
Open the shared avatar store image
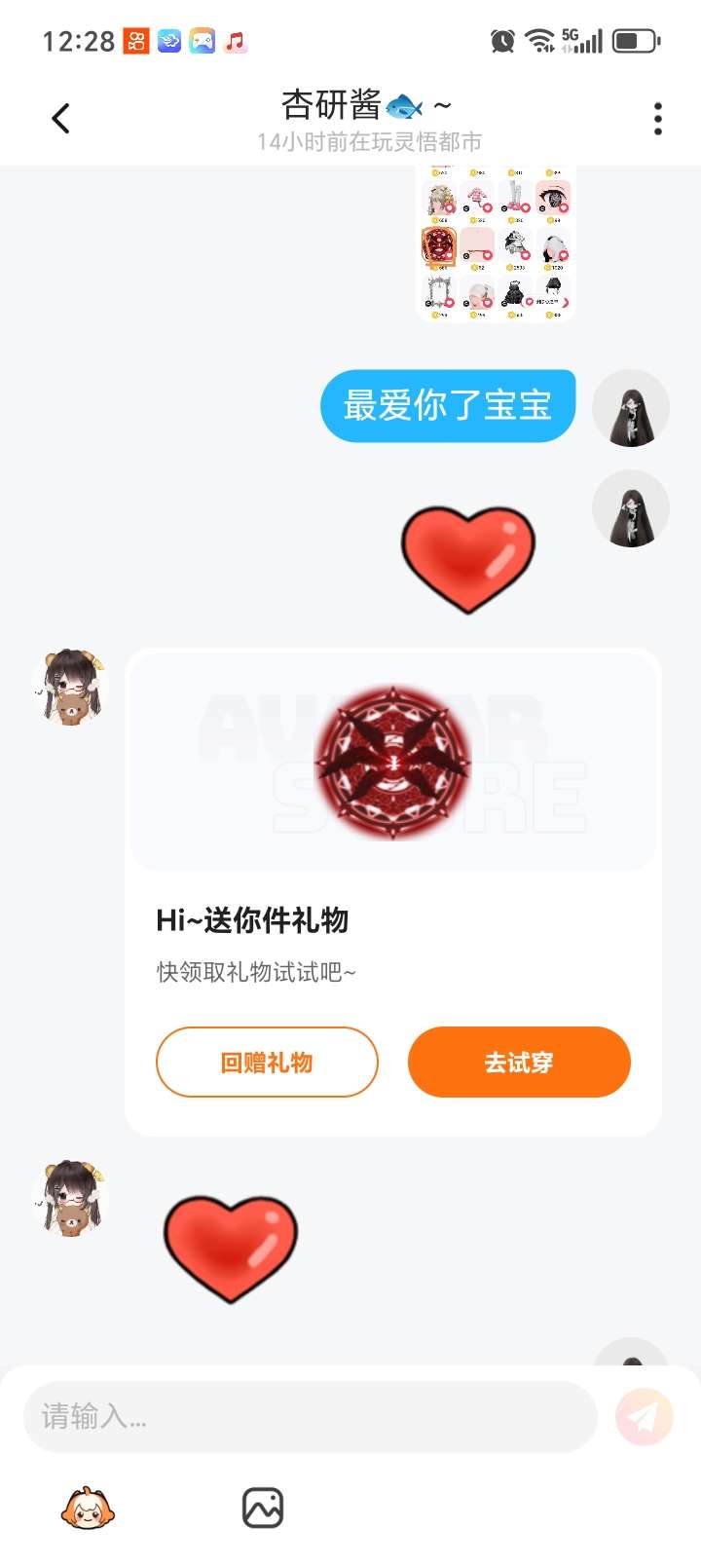click(x=496, y=243)
